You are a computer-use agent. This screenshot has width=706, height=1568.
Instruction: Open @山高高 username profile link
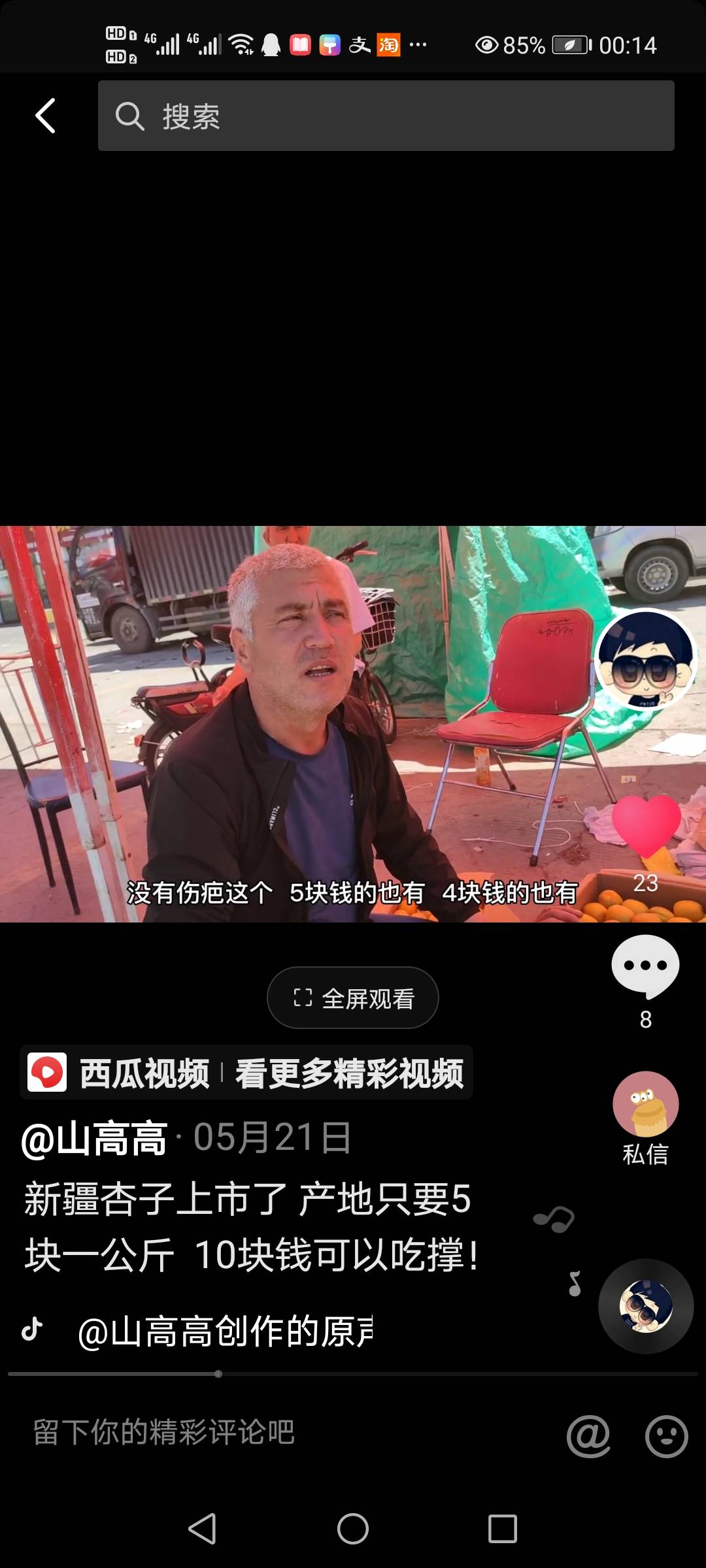[x=94, y=1138]
